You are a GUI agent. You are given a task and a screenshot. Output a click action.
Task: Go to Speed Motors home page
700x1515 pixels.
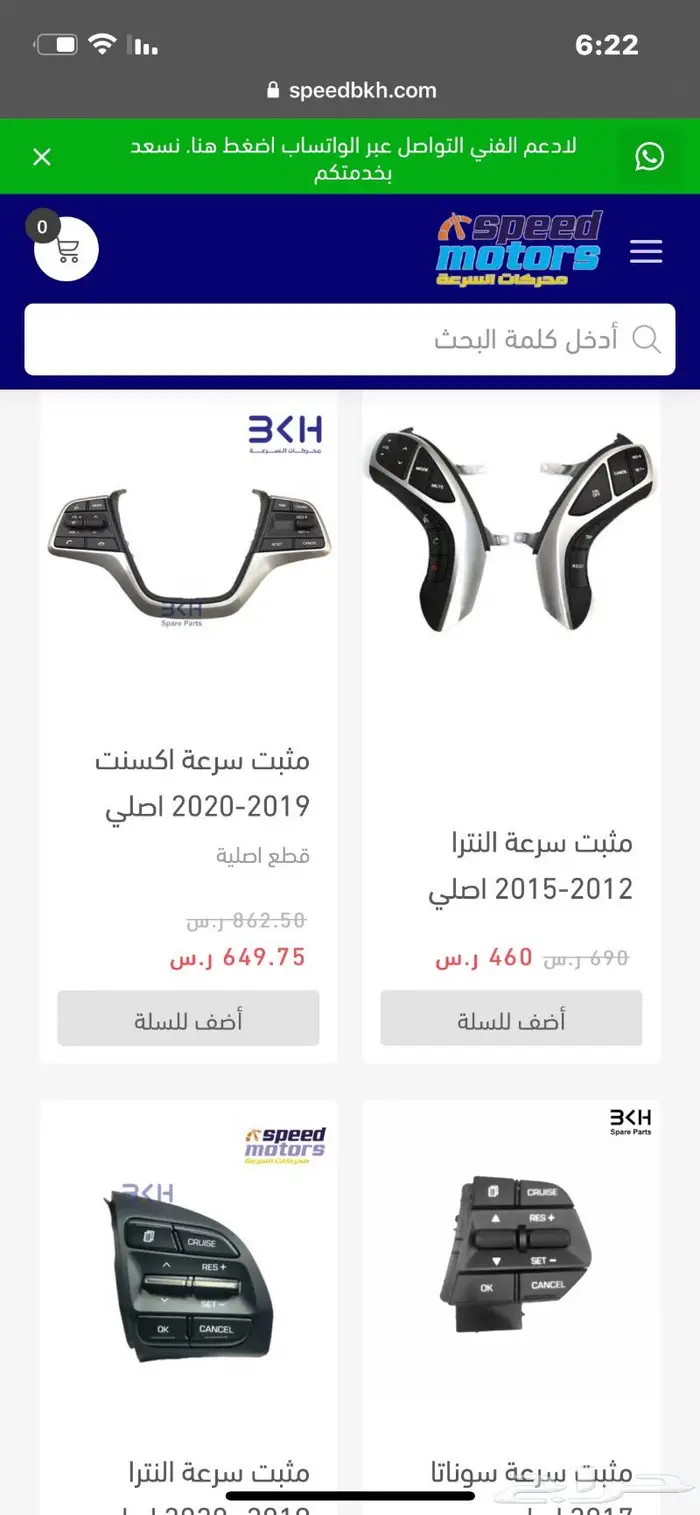click(x=518, y=249)
